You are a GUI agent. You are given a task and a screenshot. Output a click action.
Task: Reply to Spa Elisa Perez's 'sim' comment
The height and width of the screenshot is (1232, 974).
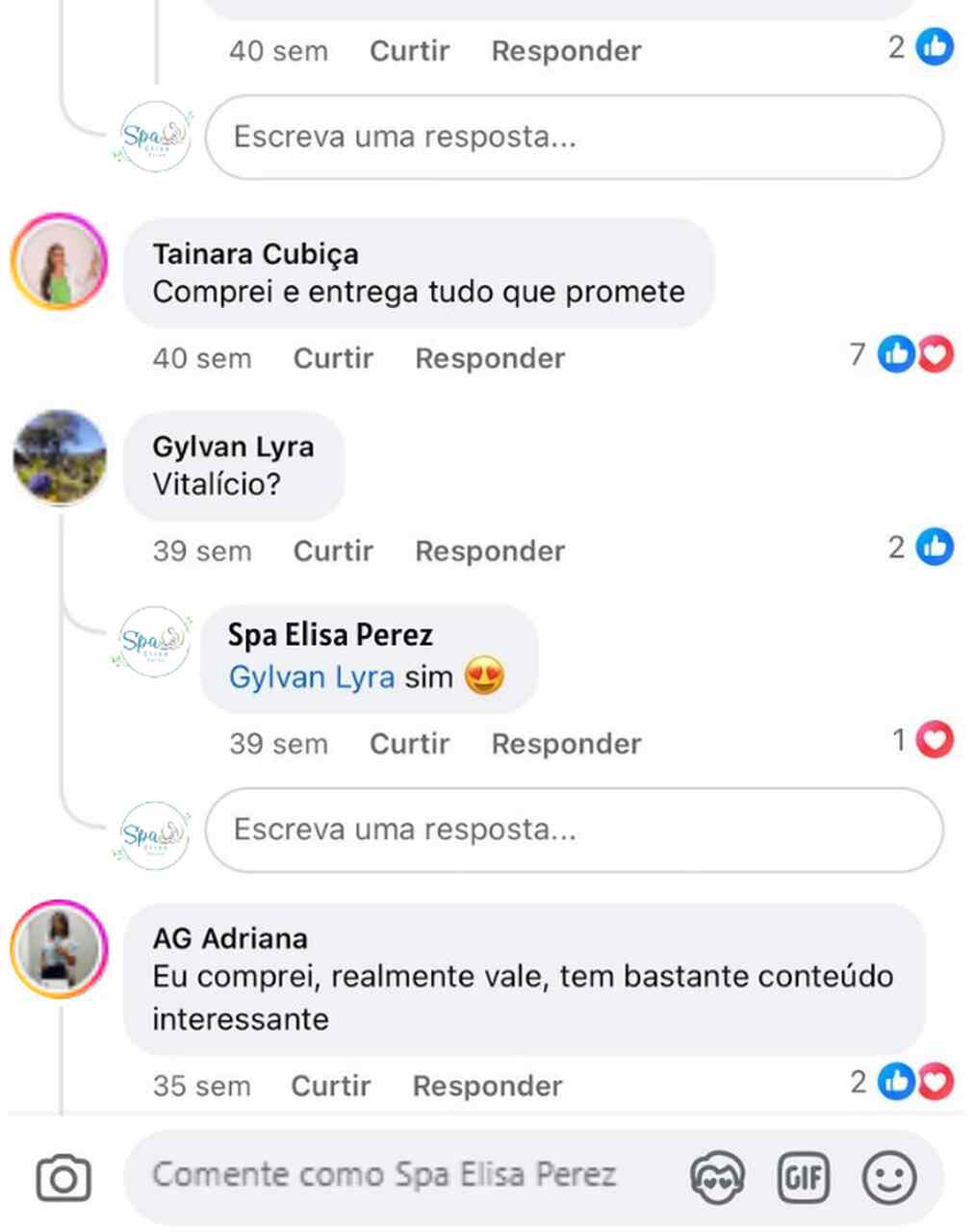point(566,743)
